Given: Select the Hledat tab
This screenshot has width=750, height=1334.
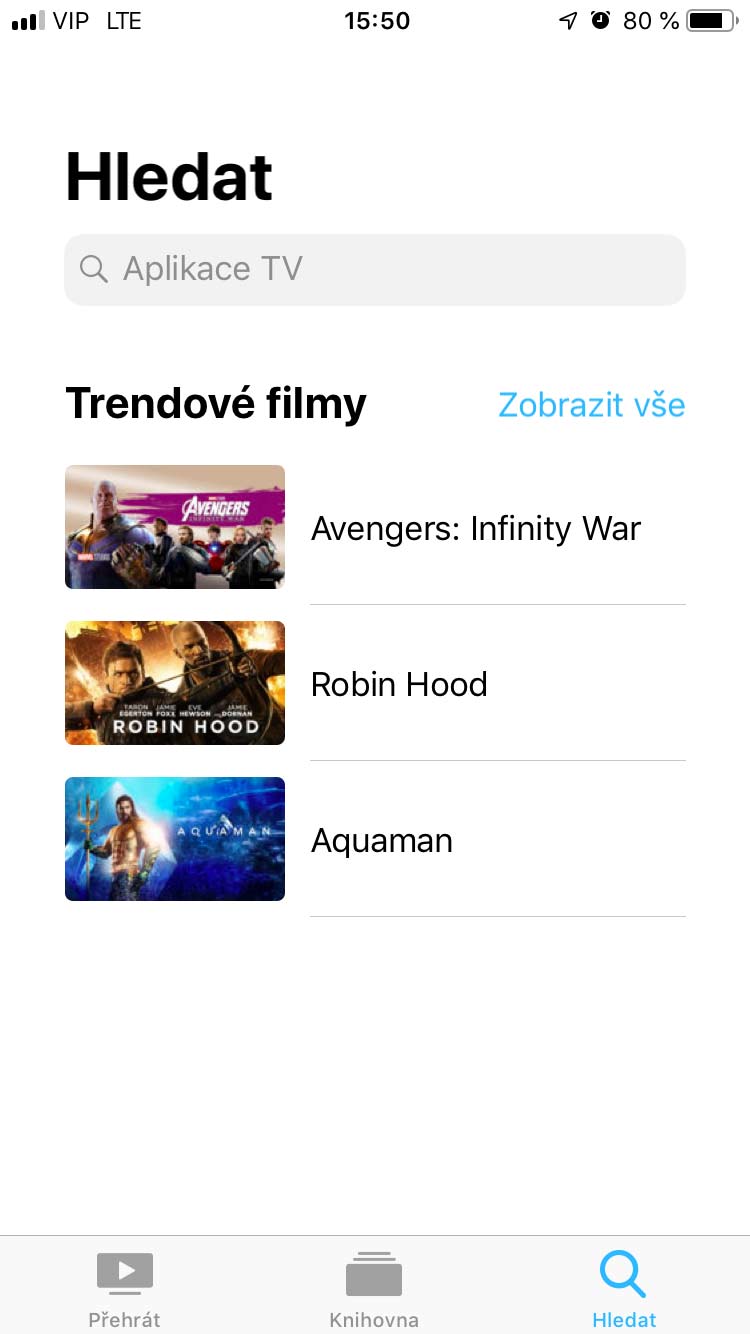Looking at the screenshot, I should tap(624, 1288).
